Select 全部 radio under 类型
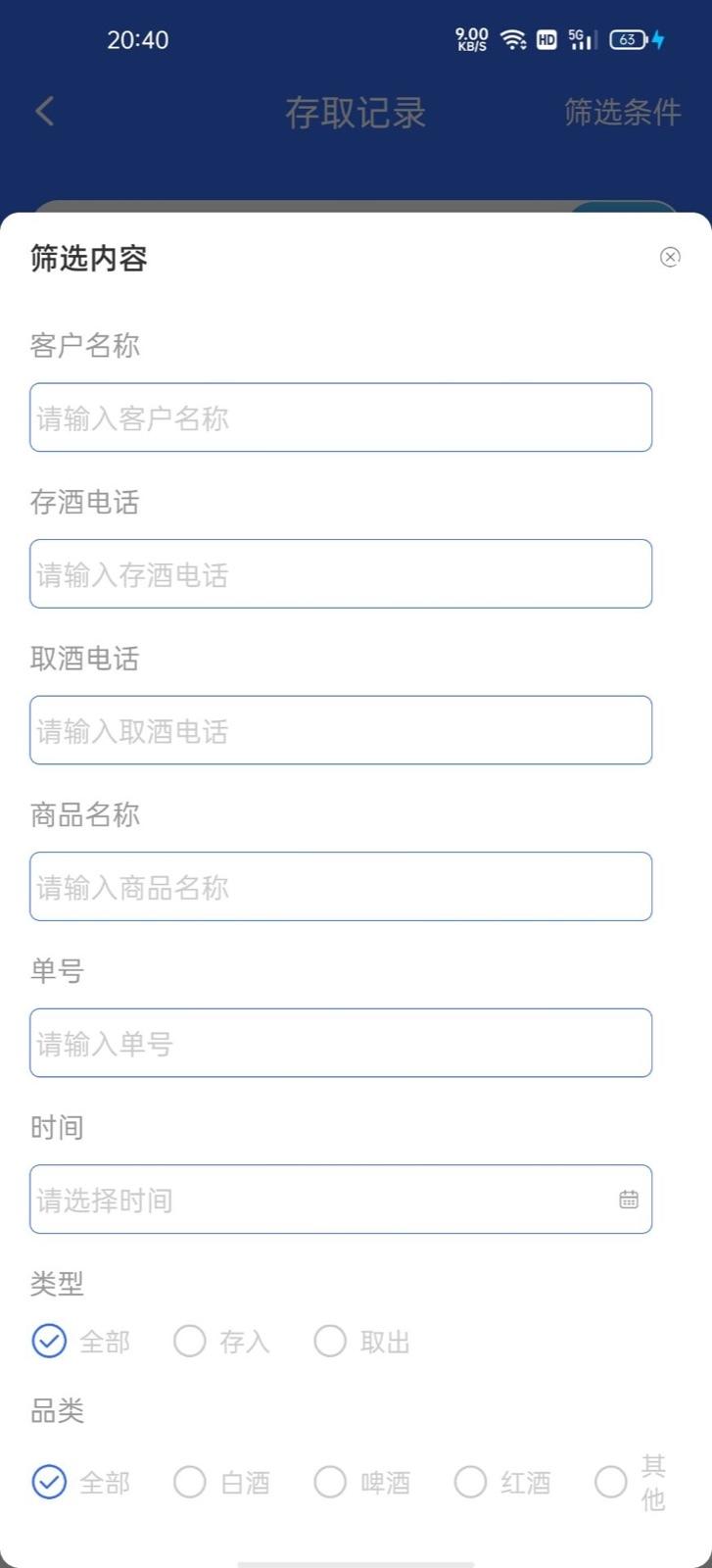The height and width of the screenshot is (1568, 712). [x=50, y=1341]
